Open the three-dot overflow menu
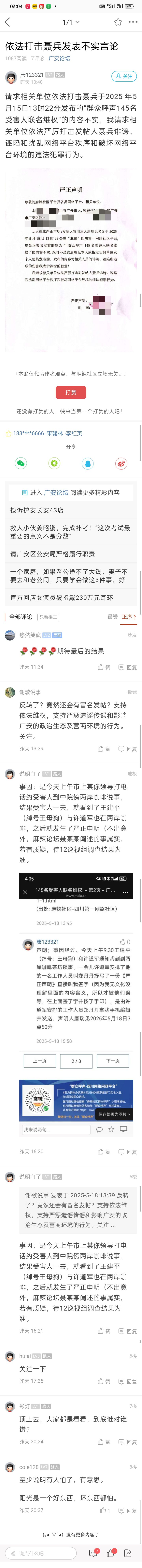 click(133, 22)
